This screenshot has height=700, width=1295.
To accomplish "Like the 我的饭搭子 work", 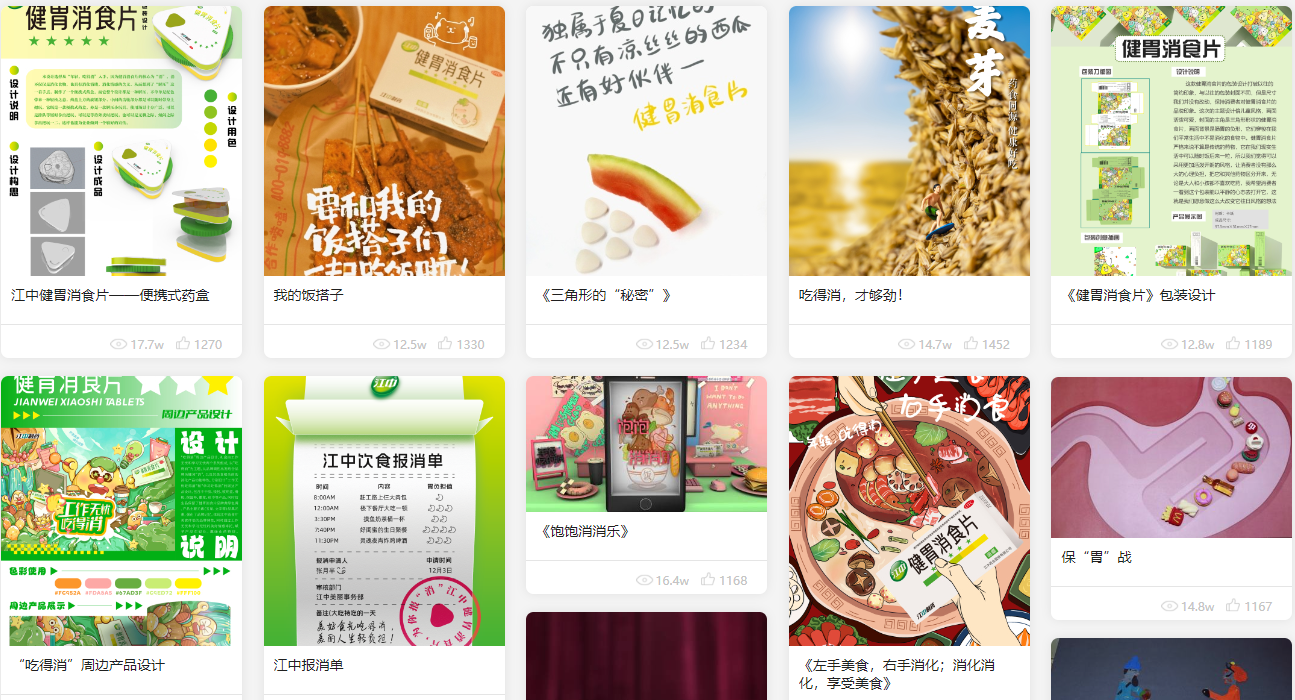I will [x=446, y=344].
